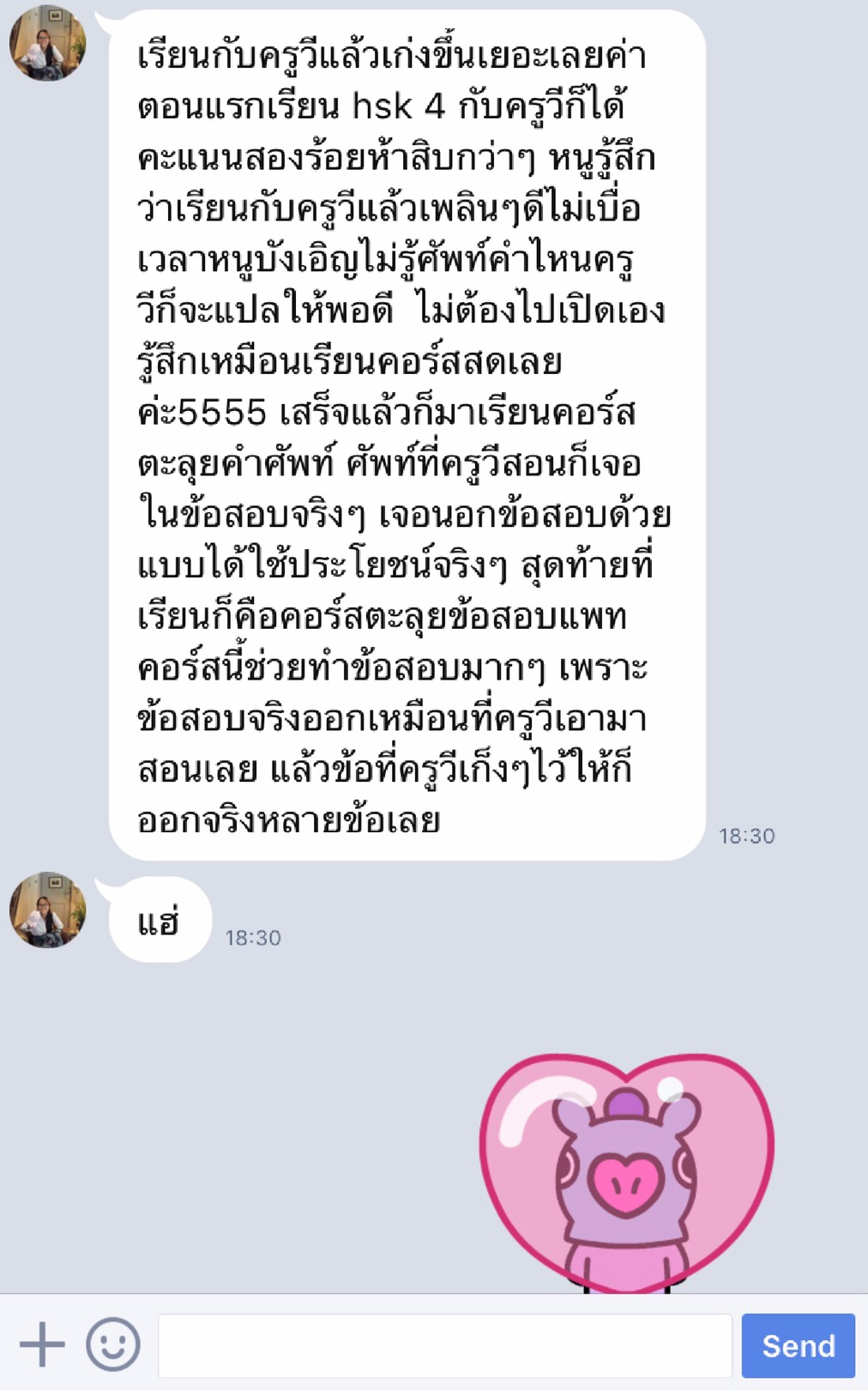This screenshot has height=1390, width=868.
Task: Open the emoji sticker picker
Action: coord(112,1344)
